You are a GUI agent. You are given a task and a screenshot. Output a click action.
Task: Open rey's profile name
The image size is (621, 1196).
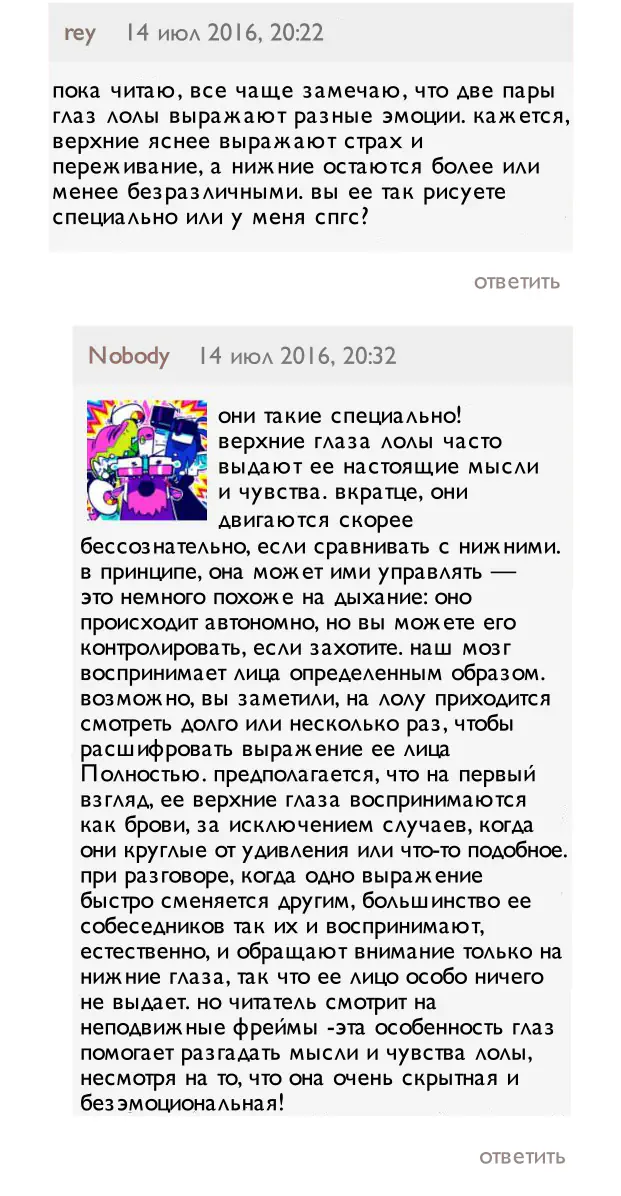80,33
